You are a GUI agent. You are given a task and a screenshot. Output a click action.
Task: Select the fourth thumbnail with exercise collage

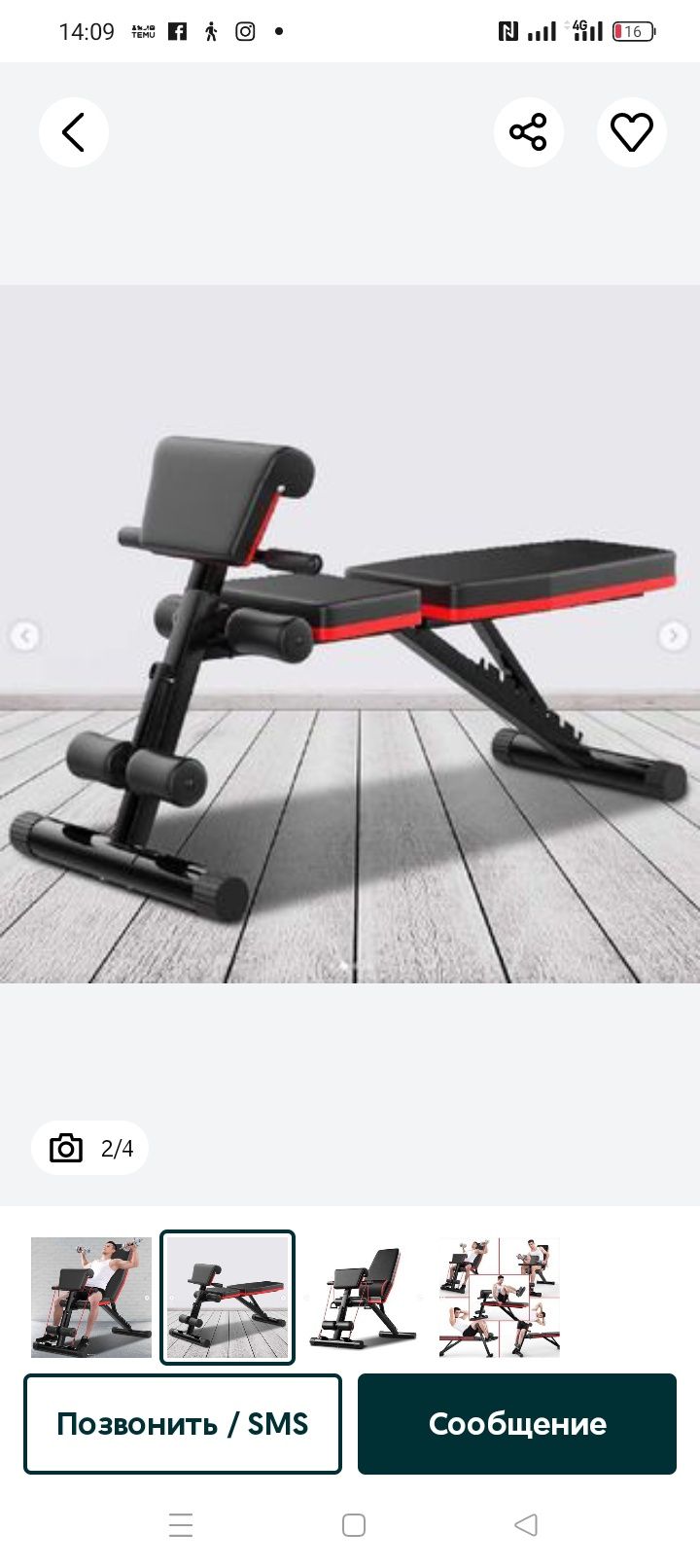[x=500, y=1298]
